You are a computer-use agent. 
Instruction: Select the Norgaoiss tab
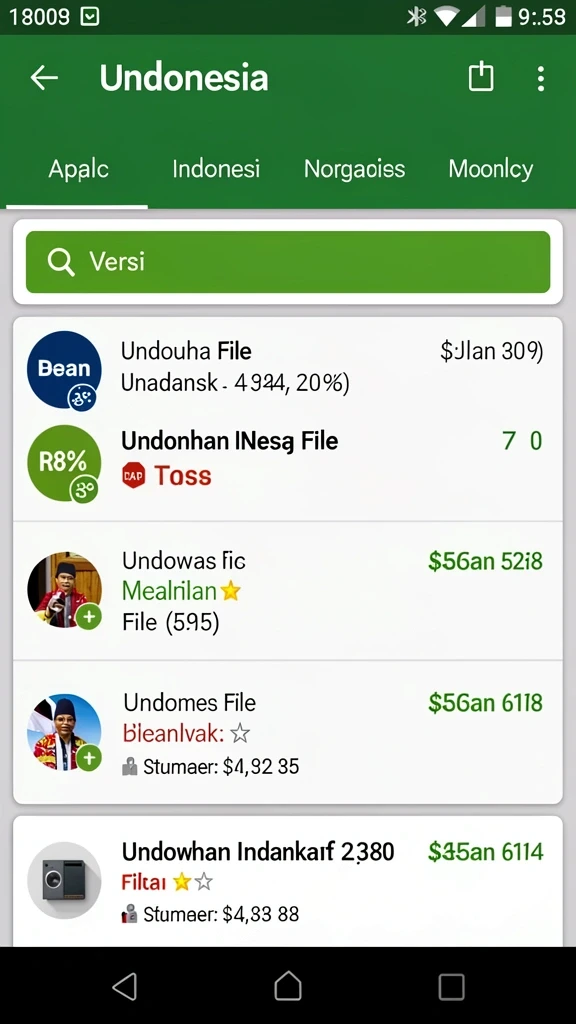click(355, 169)
